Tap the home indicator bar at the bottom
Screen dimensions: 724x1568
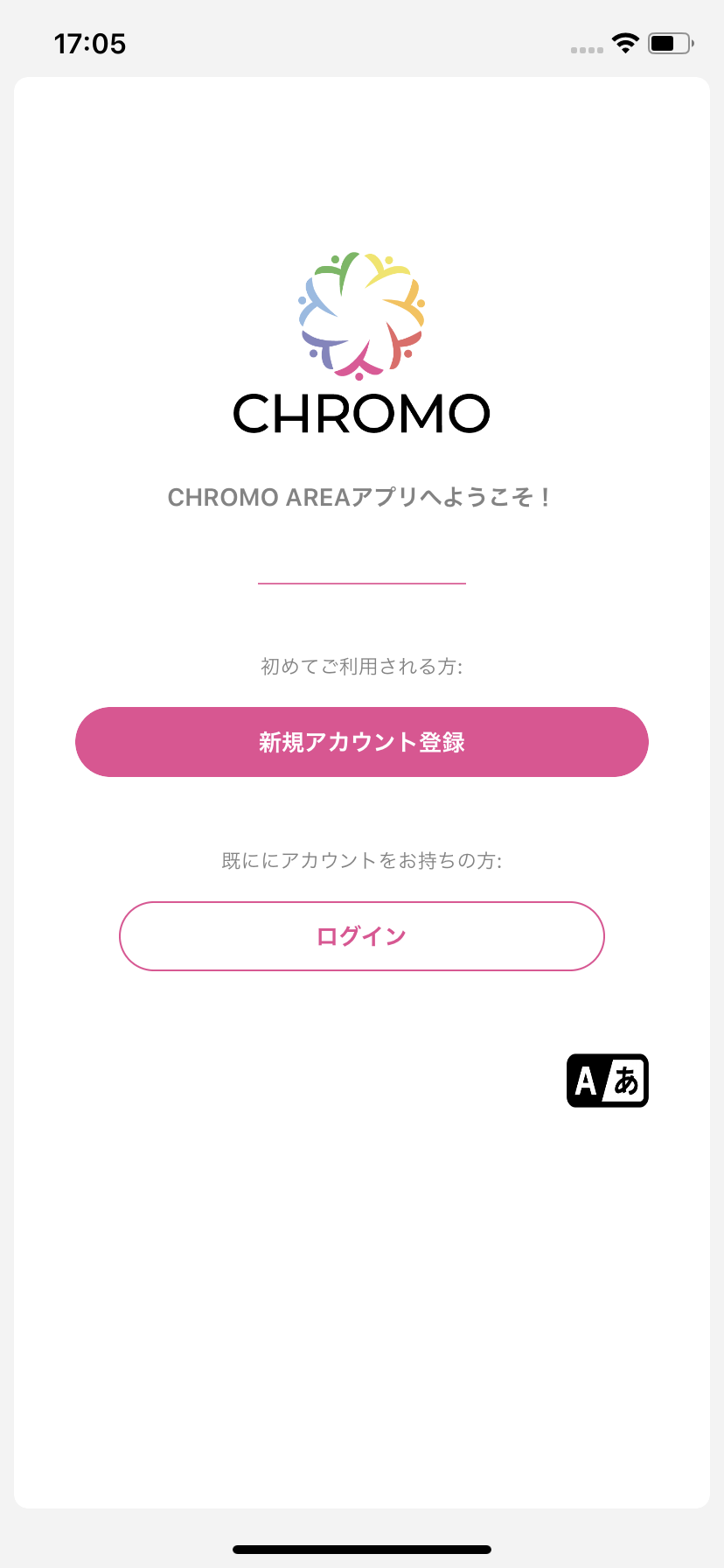[361, 1551]
